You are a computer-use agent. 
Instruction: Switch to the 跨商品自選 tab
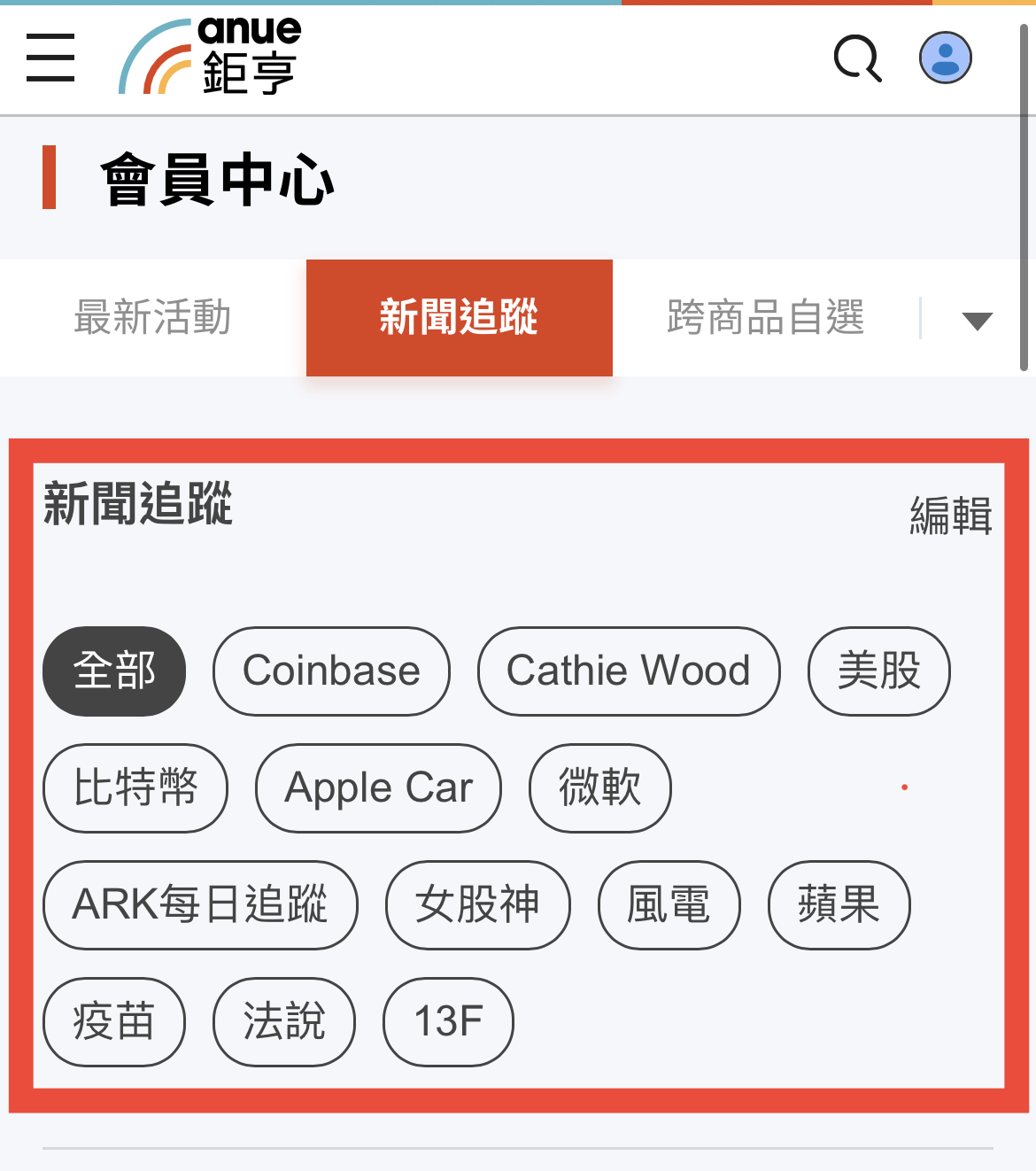[765, 318]
